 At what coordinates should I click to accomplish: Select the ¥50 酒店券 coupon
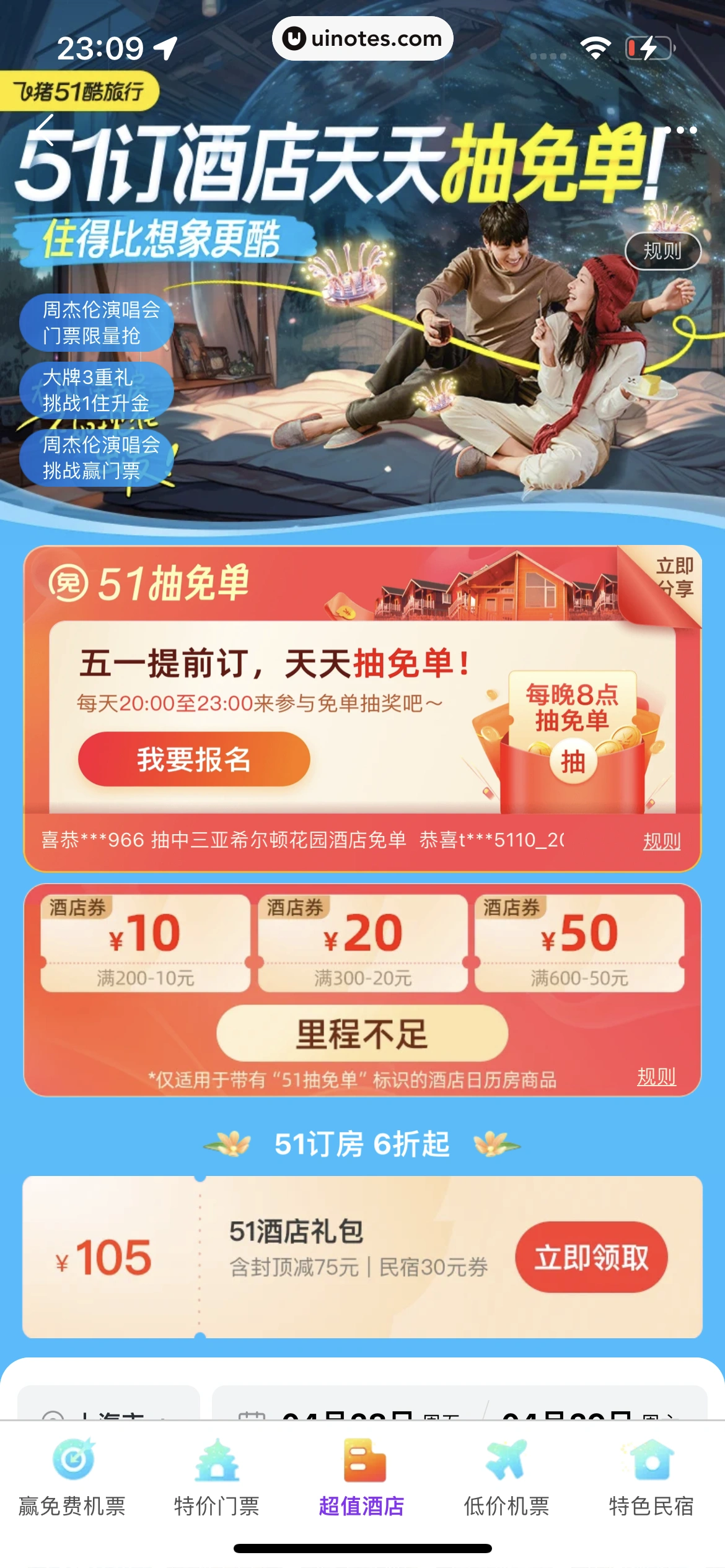click(x=579, y=943)
